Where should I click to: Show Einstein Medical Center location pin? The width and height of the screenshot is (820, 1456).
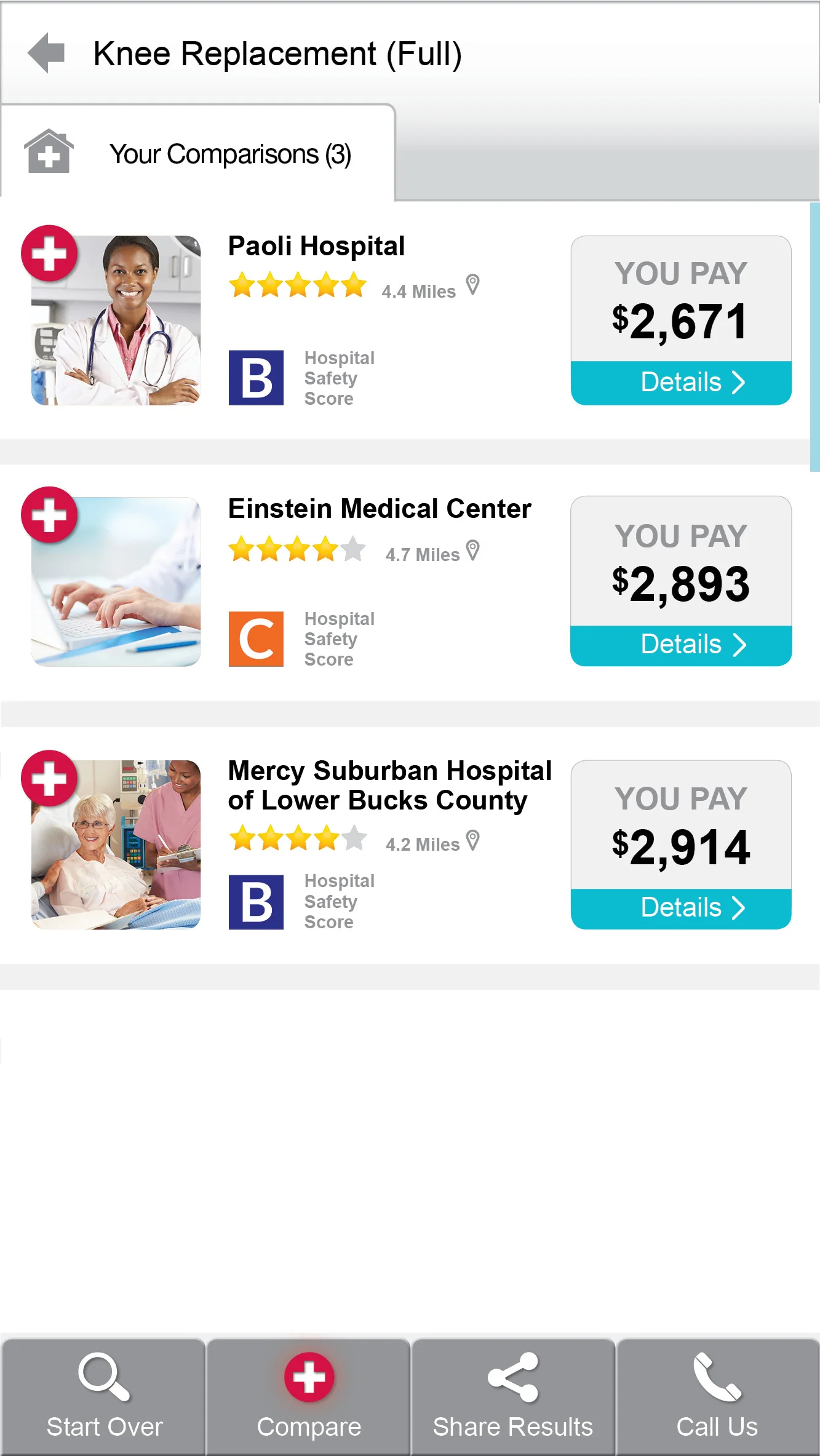point(472,550)
